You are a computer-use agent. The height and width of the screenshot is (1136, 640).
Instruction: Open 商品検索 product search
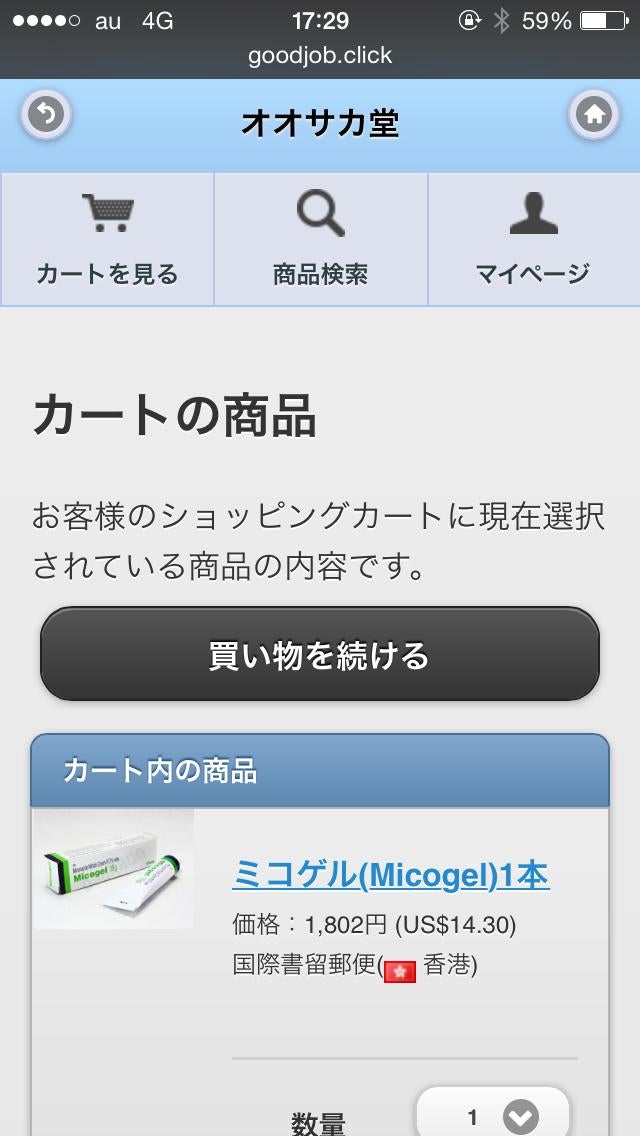click(x=320, y=240)
